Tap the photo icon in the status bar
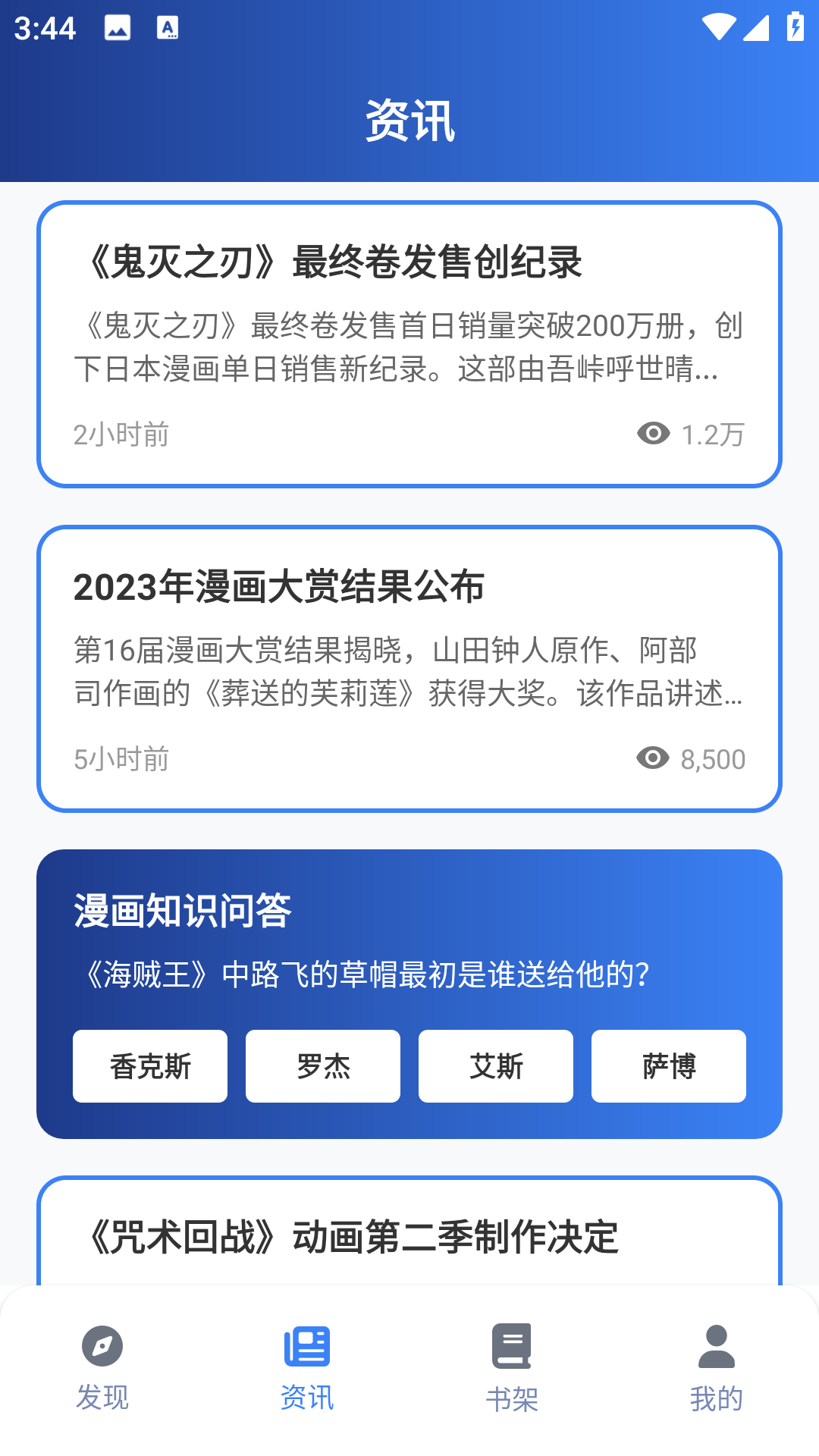This screenshot has width=819, height=1456. pyautogui.click(x=115, y=27)
